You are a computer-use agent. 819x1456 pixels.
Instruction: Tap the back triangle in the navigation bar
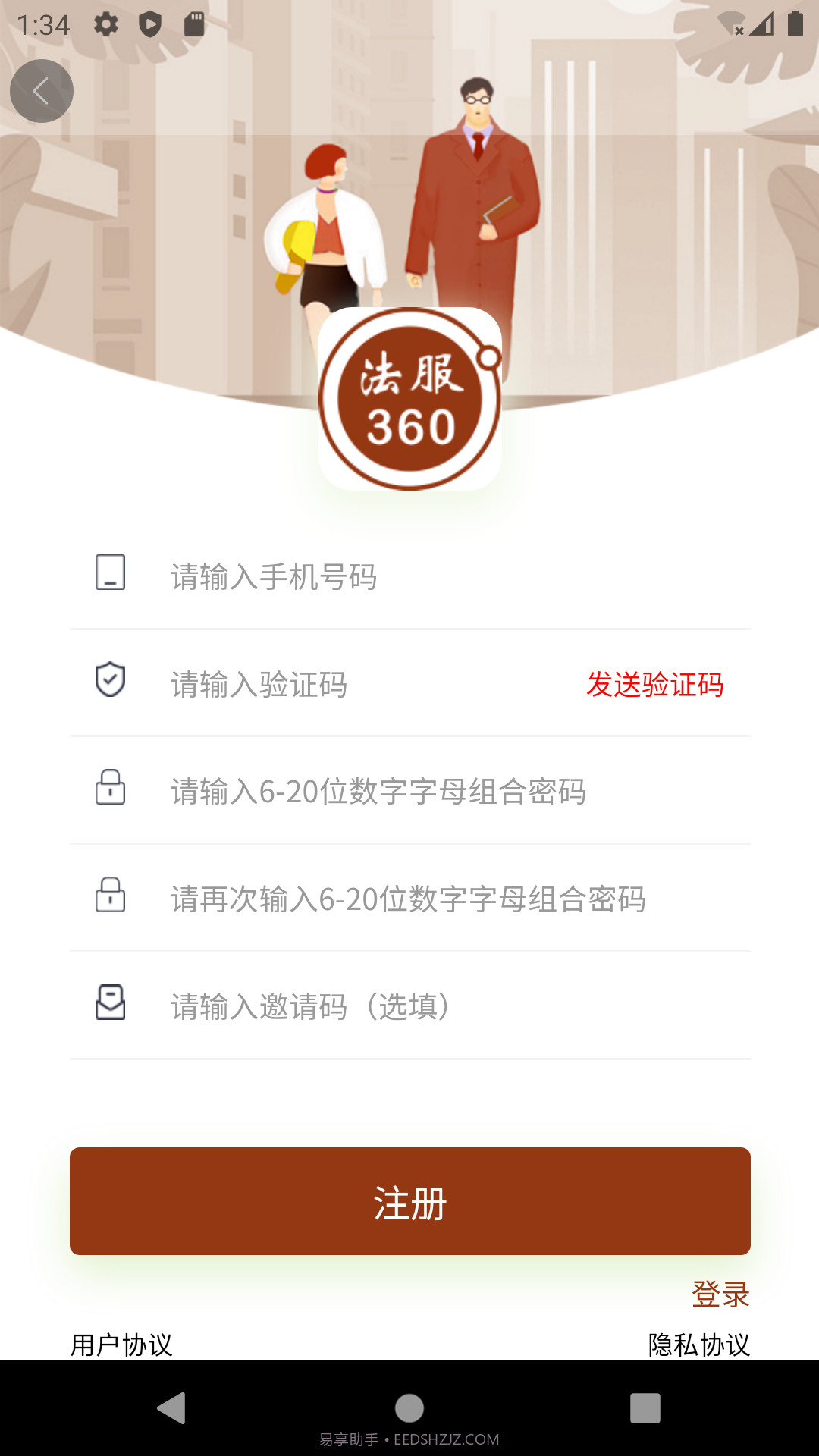tap(172, 1408)
